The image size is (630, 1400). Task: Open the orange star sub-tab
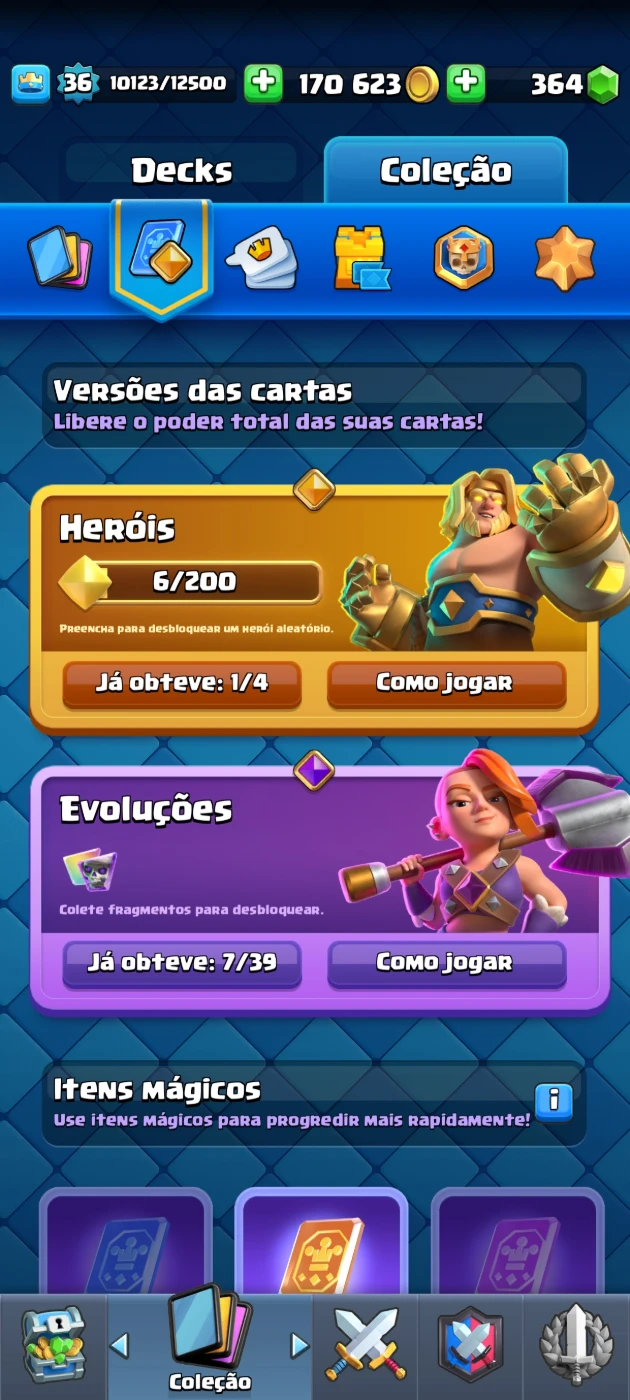(564, 258)
